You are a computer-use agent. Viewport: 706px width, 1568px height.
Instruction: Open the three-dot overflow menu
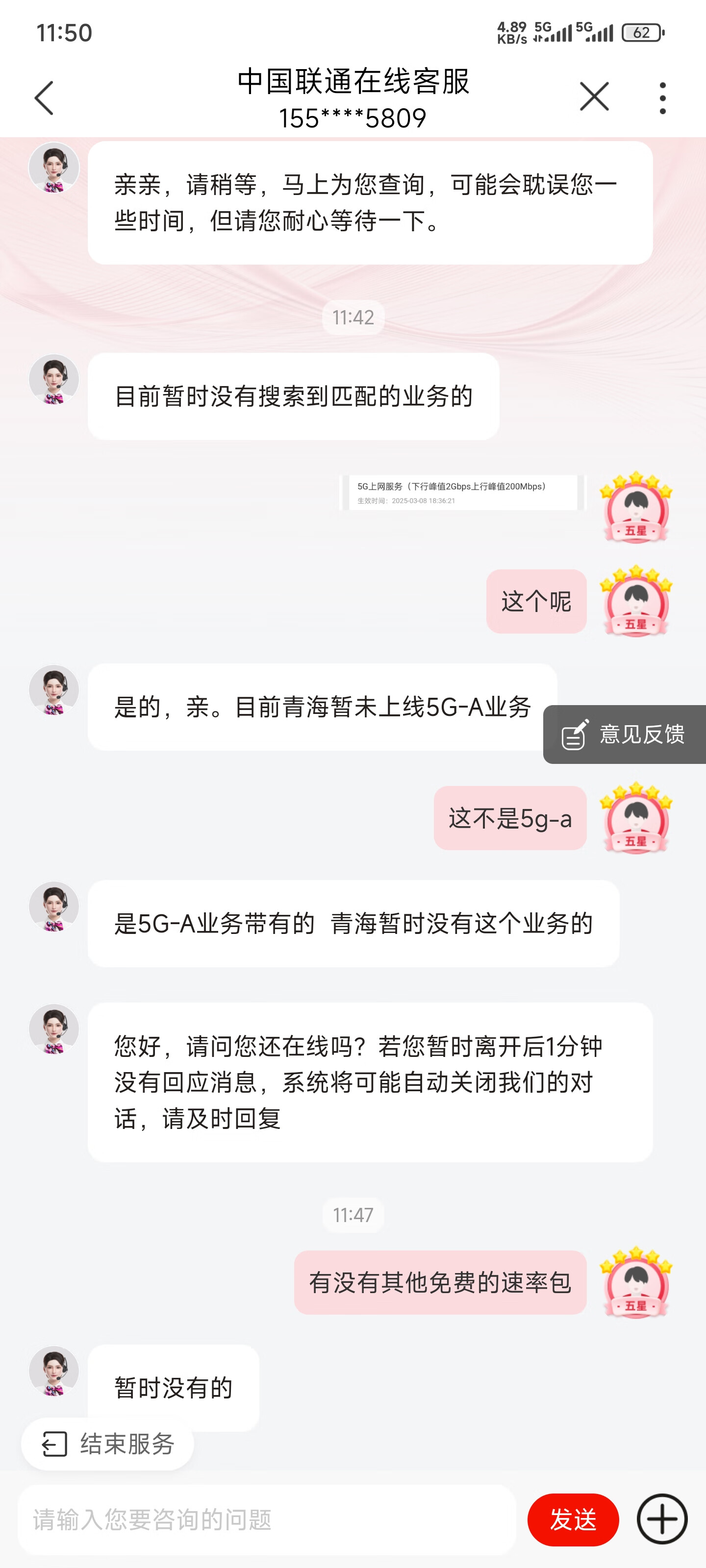pyautogui.click(x=662, y=98)
